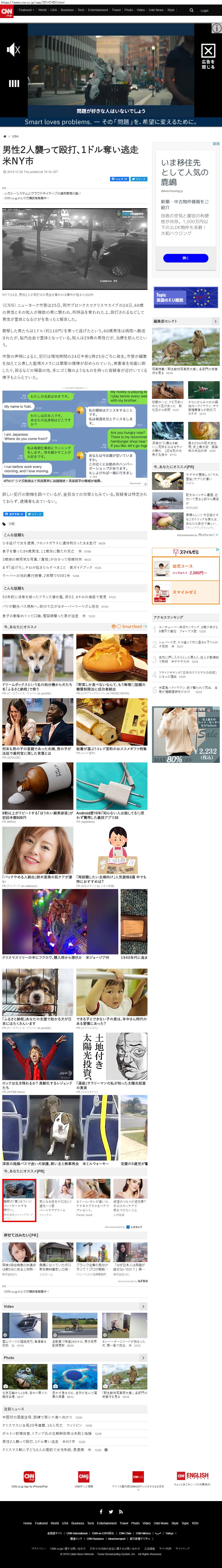Tap the blue button in housing ad
222x1568 pixels.
185,258
